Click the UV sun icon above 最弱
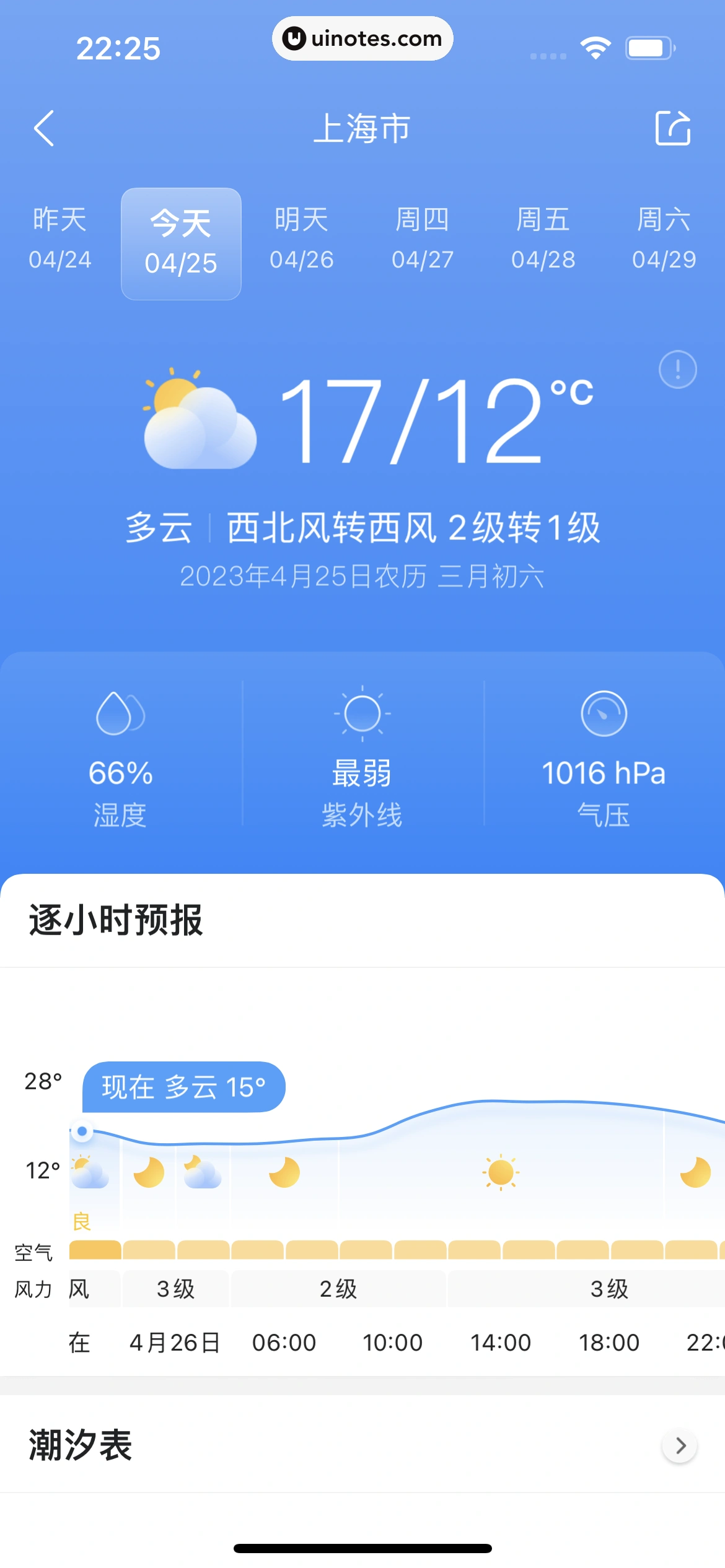This screenshot has width=725, height=1568. coord(362,713)
